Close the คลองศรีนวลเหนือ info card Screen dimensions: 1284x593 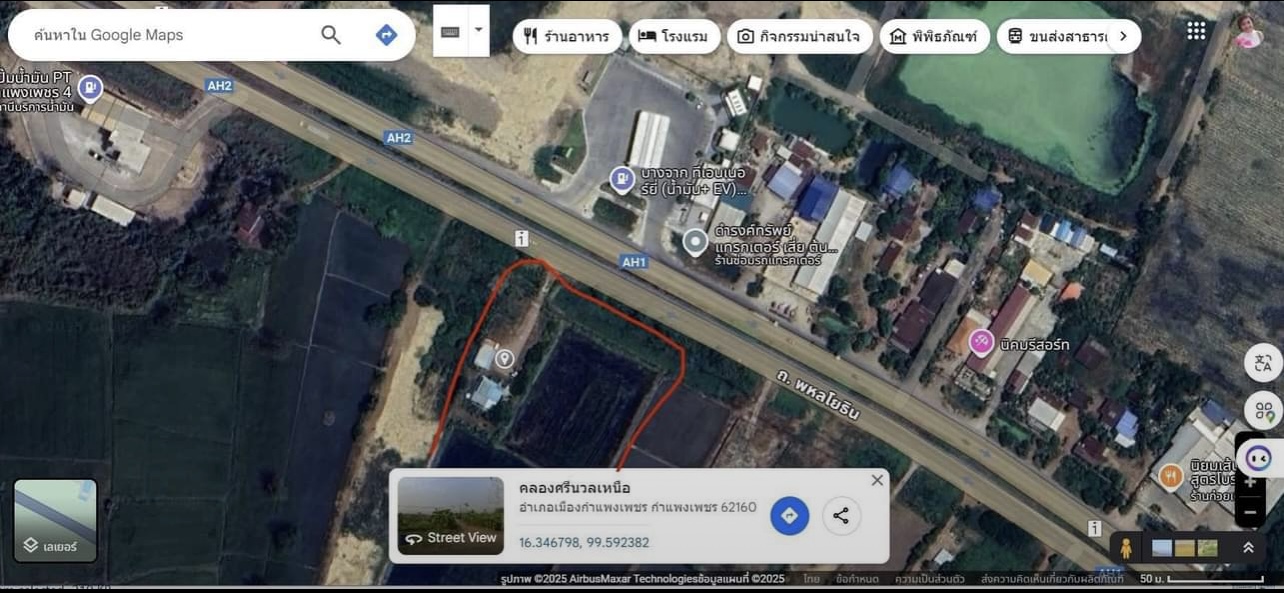pos(877,480)
